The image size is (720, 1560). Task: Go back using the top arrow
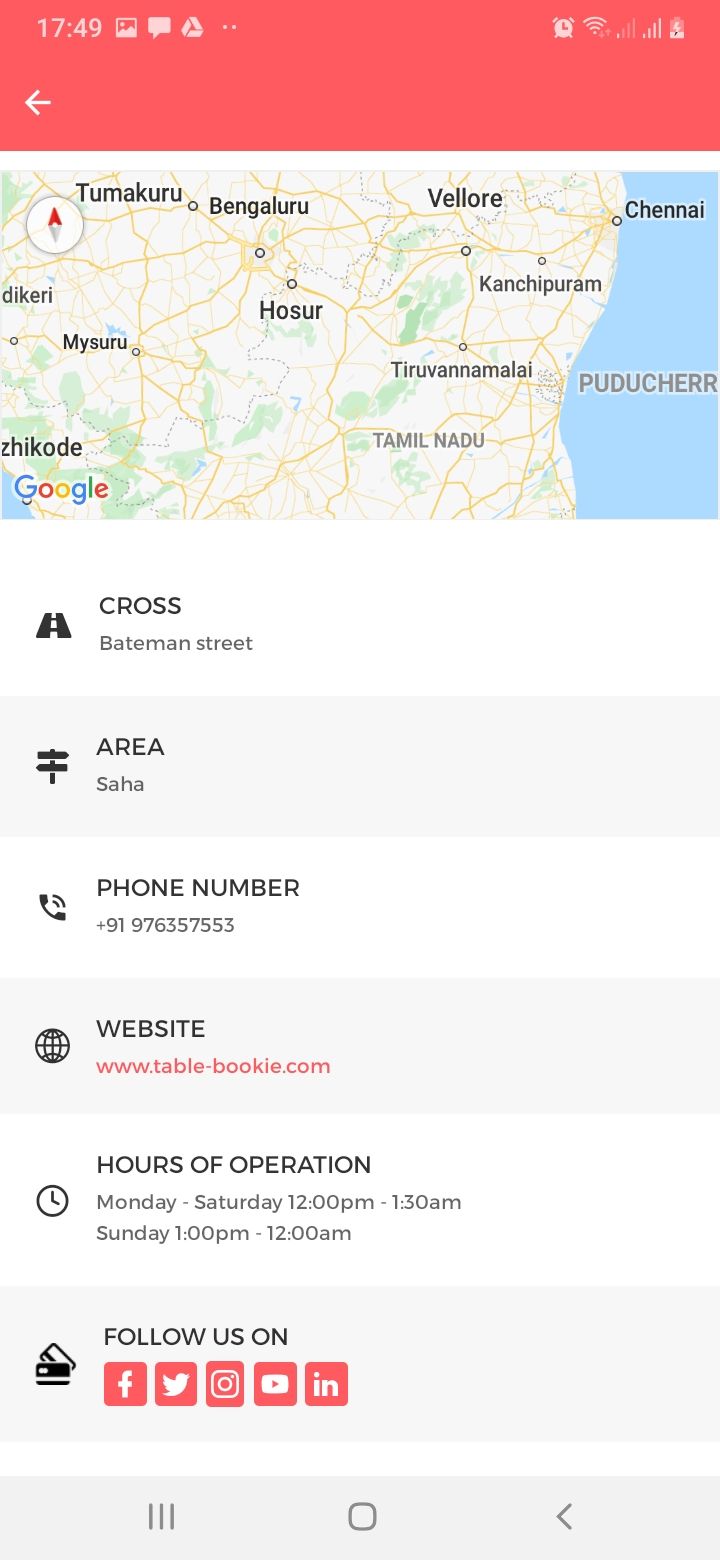[x=38, y=102]
